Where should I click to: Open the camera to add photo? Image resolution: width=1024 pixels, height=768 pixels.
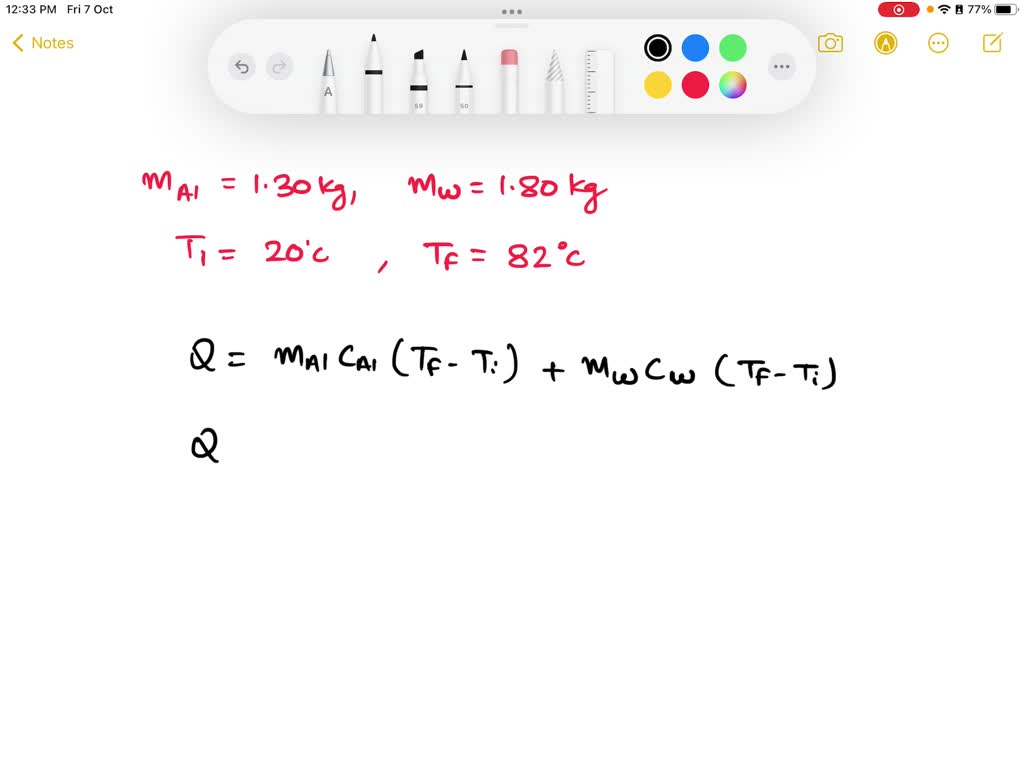tap(830, 43)
